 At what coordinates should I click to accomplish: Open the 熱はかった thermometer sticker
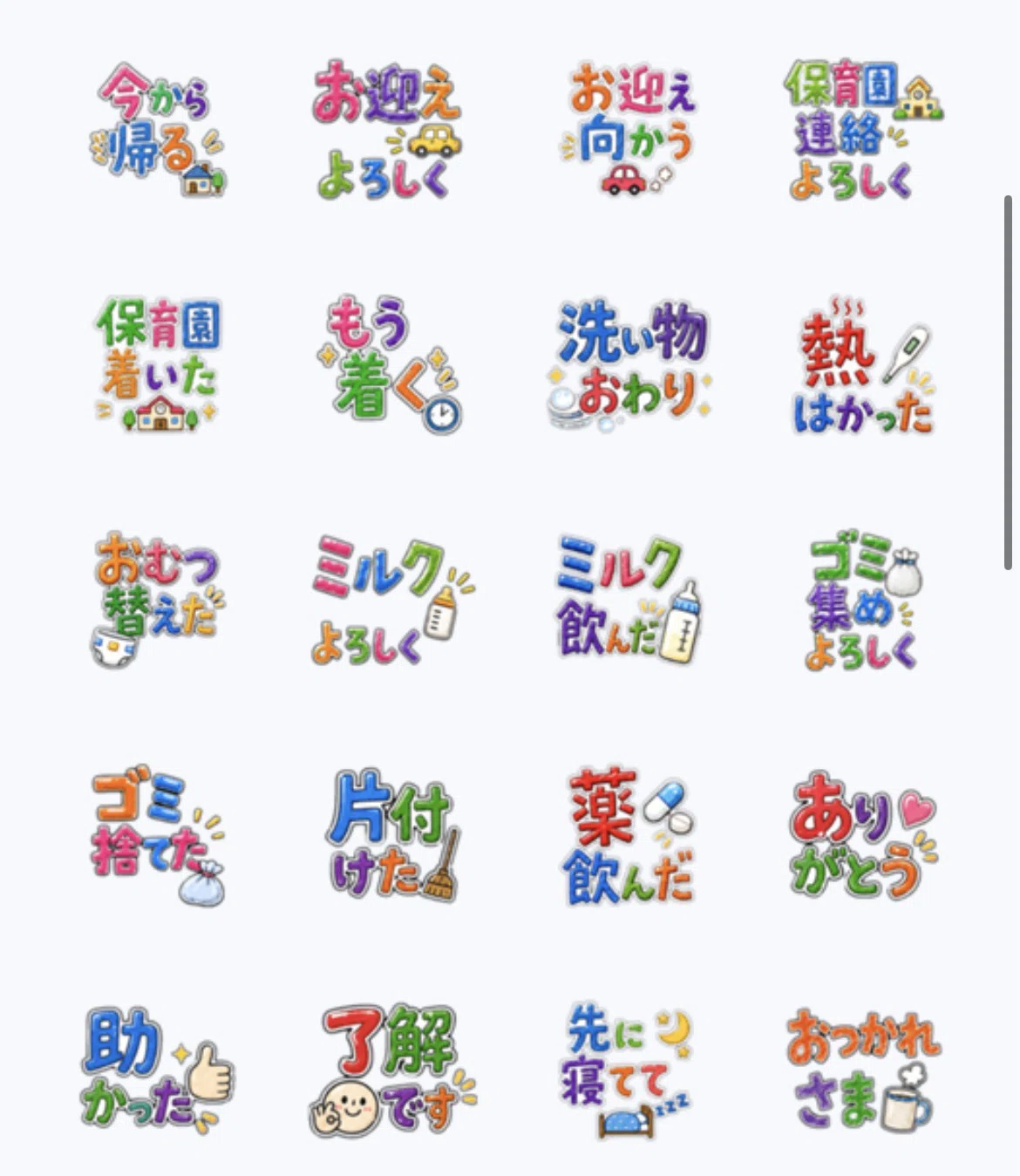point(863,366)
